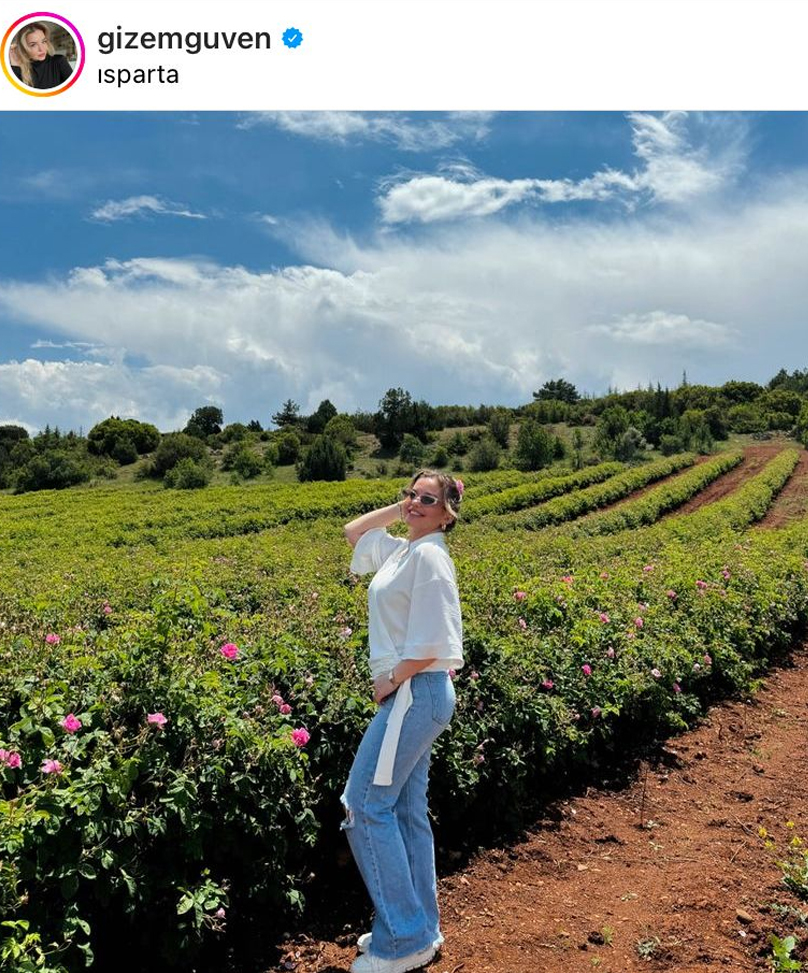Viewport: 808px width, 973px height.
Task: Open the gizemguven profile via username
Action: [x=184, y=39]
